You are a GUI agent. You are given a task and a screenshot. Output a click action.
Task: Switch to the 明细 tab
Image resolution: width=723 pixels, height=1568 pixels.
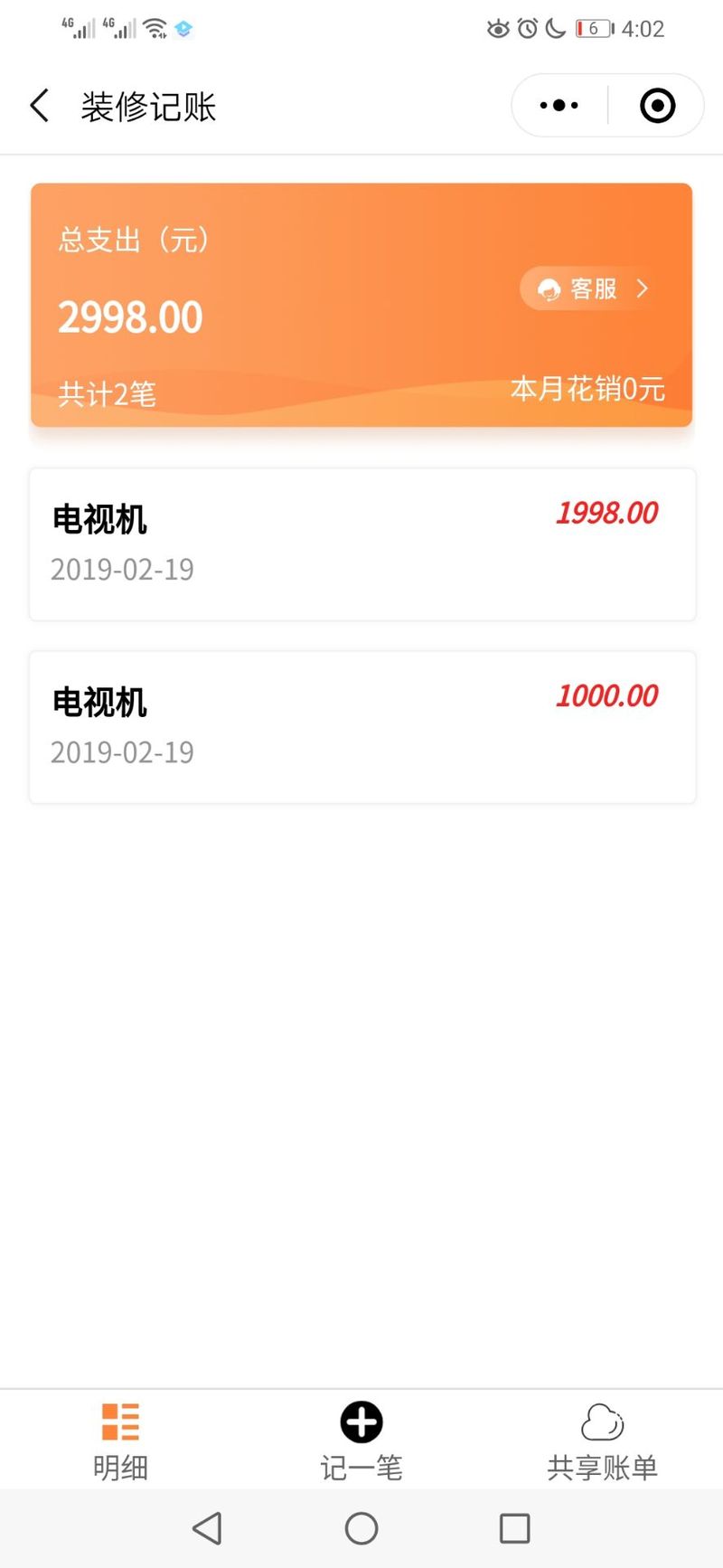pos(120,1440)
